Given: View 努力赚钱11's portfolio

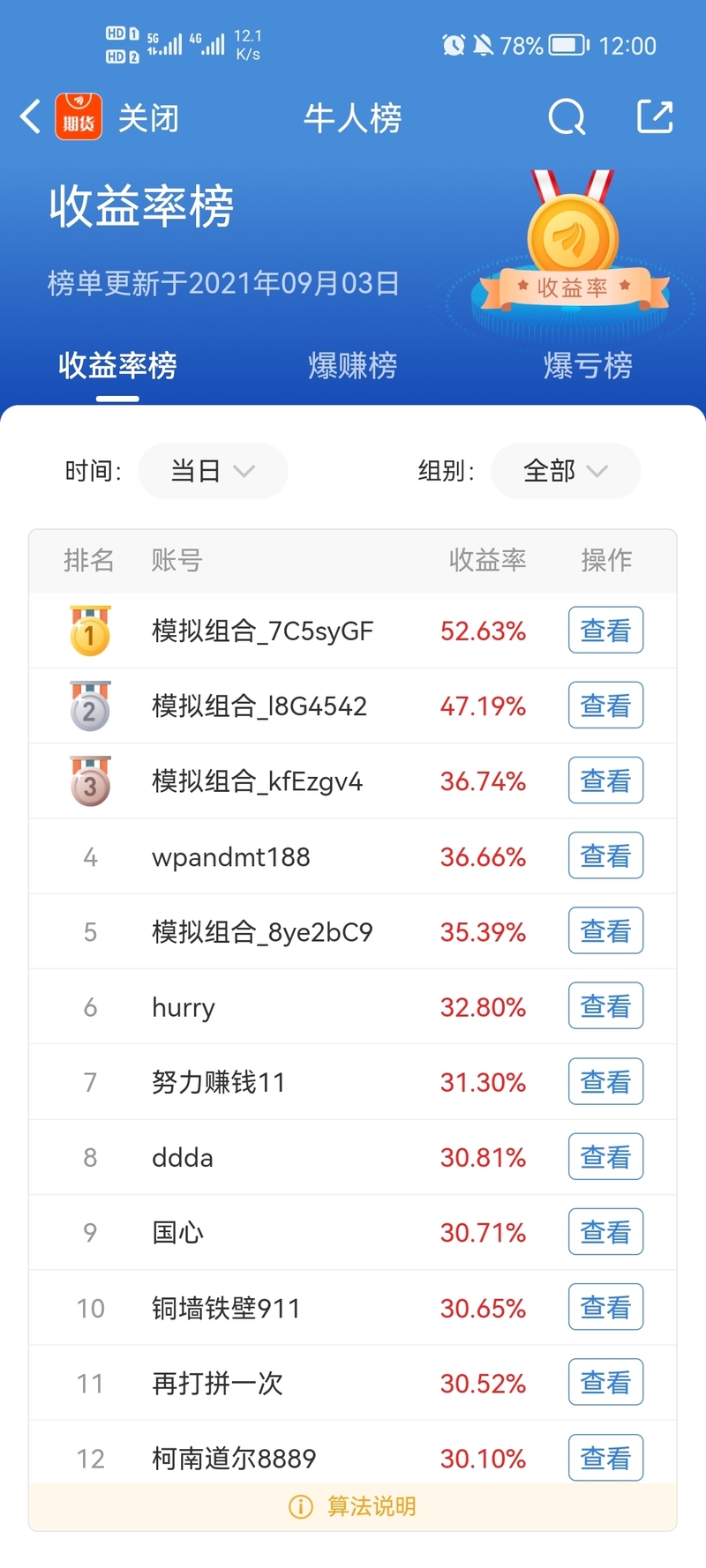Looking at the screenshot, I should [605, 1081].
